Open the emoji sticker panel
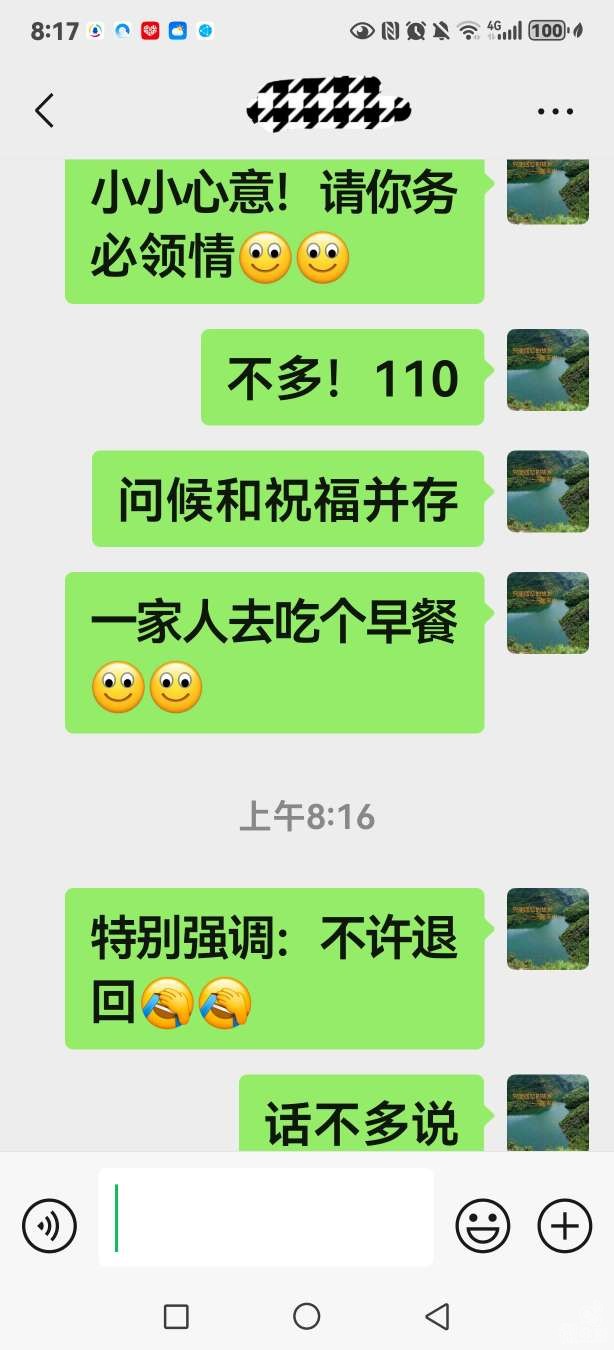 pyautogui.click(x=483, y=1225)
